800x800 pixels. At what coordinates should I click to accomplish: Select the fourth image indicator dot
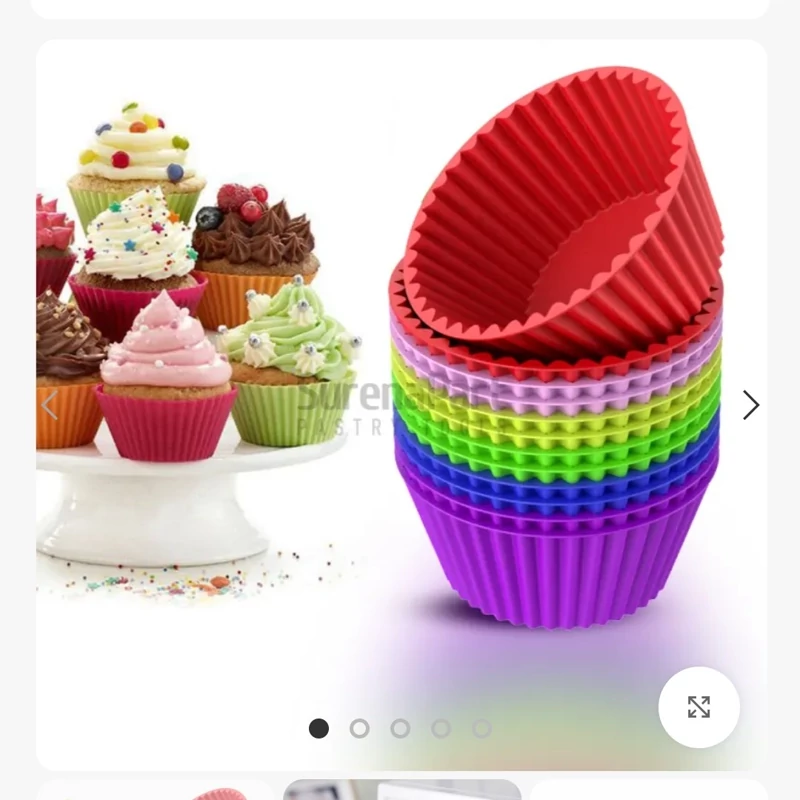[x=441, y=728]
